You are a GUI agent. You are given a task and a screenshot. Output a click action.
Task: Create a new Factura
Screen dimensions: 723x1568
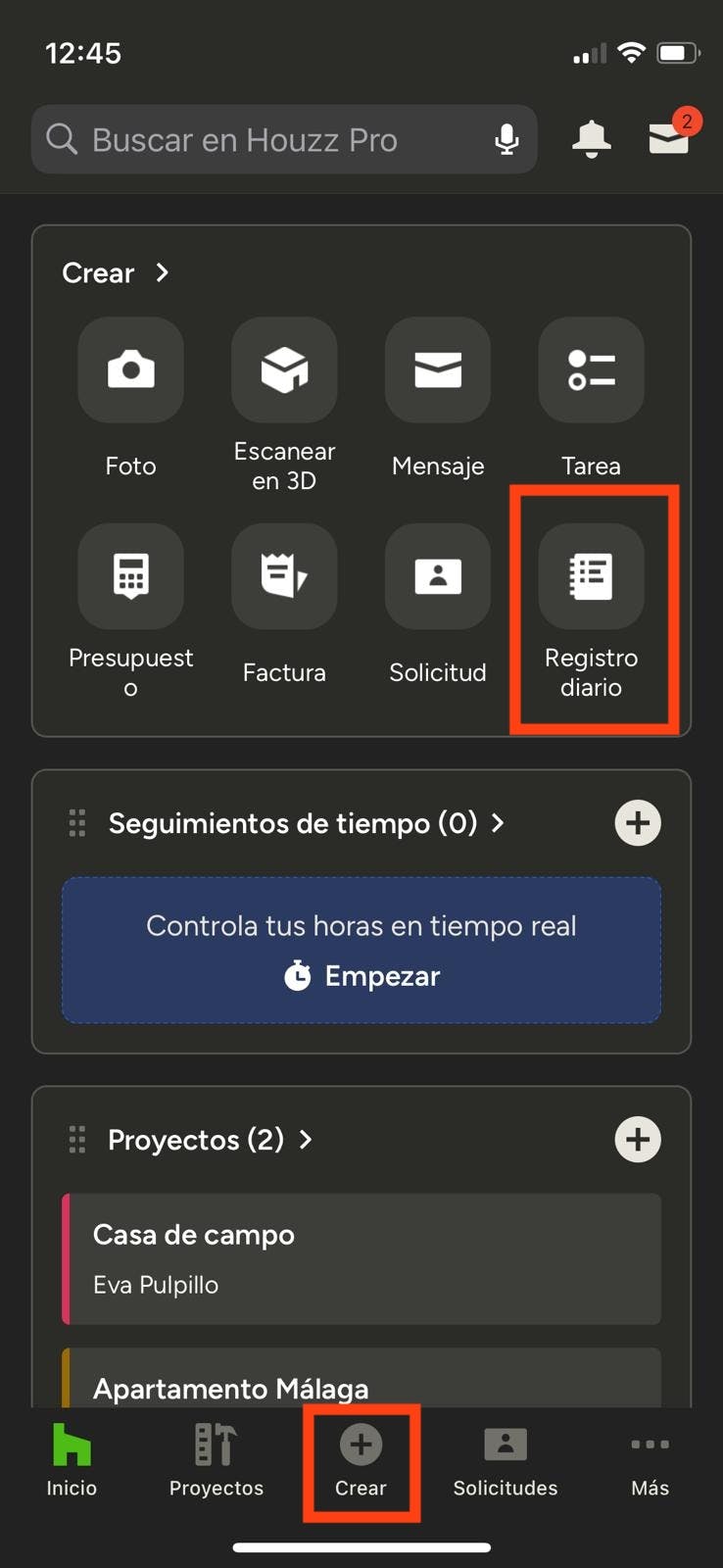click(284, 577)
